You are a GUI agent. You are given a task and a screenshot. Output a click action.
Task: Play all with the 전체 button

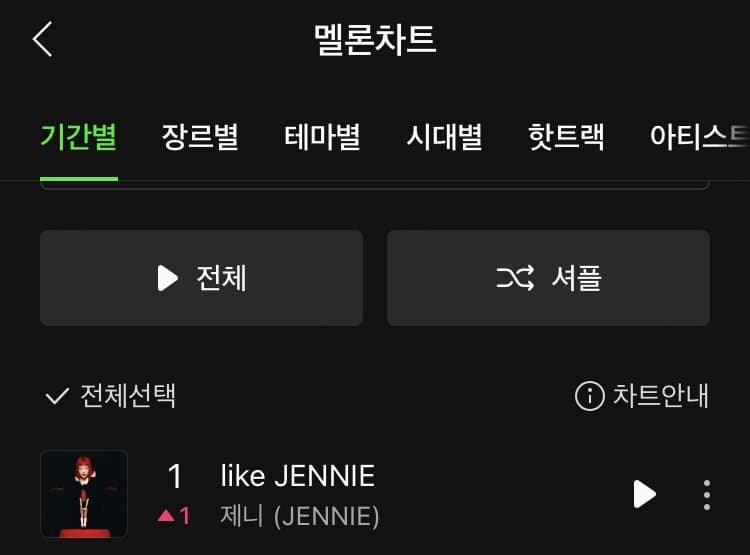201,278
